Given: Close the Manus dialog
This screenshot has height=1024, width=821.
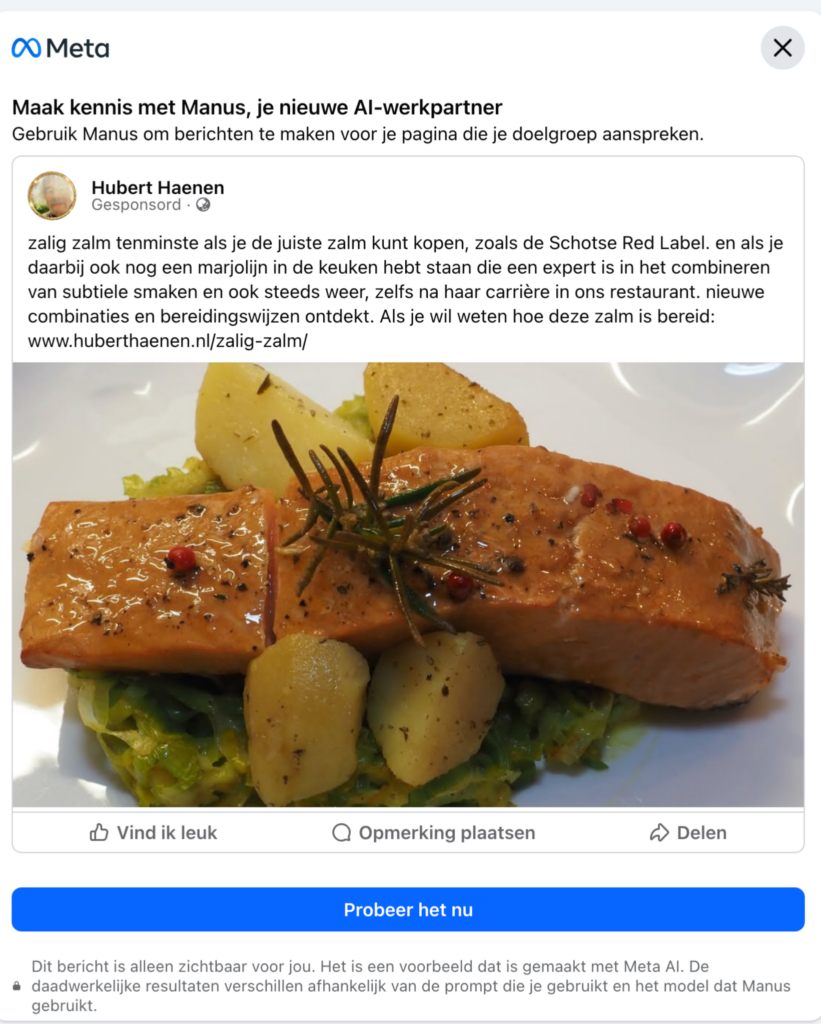Looking at the screenshot, I should pos(782,48).
